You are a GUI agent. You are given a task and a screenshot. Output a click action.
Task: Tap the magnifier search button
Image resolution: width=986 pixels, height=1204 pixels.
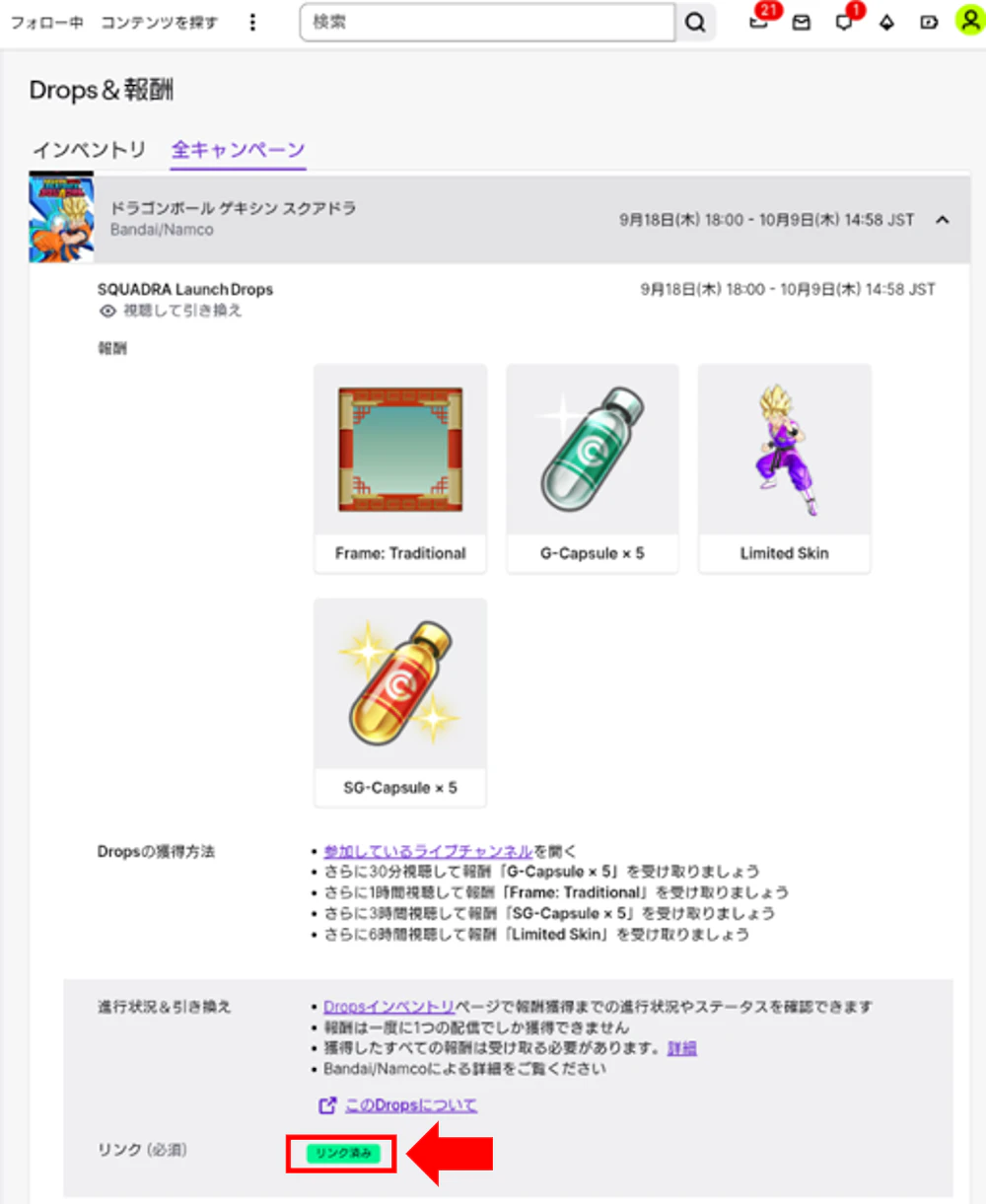pos(695,22)
